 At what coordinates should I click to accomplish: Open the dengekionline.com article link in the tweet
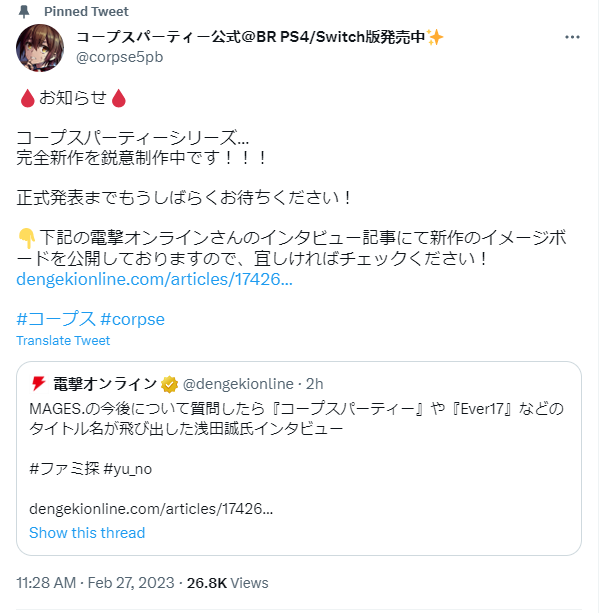(155, 279)
